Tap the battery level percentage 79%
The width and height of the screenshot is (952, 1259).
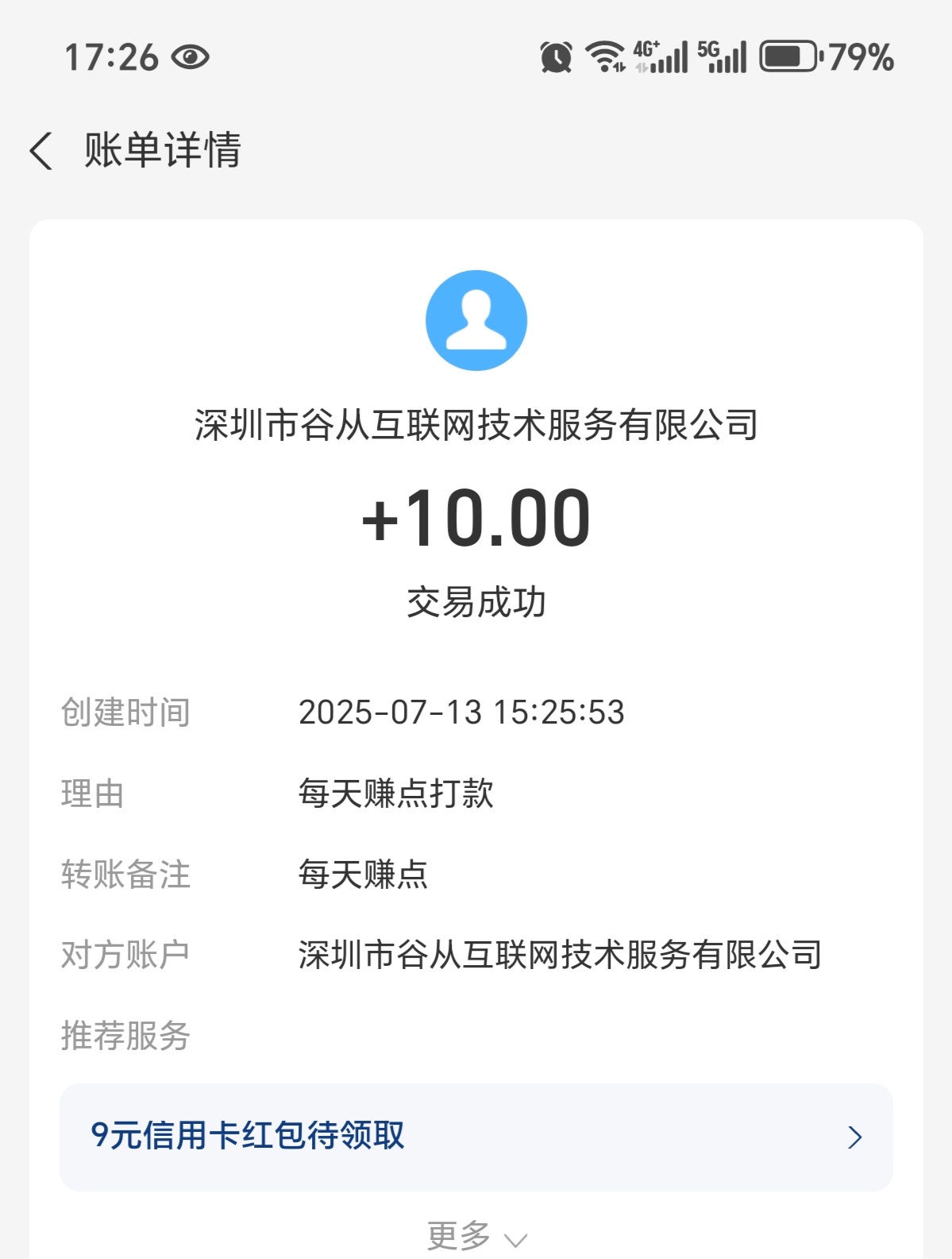[x=860, y=56]
